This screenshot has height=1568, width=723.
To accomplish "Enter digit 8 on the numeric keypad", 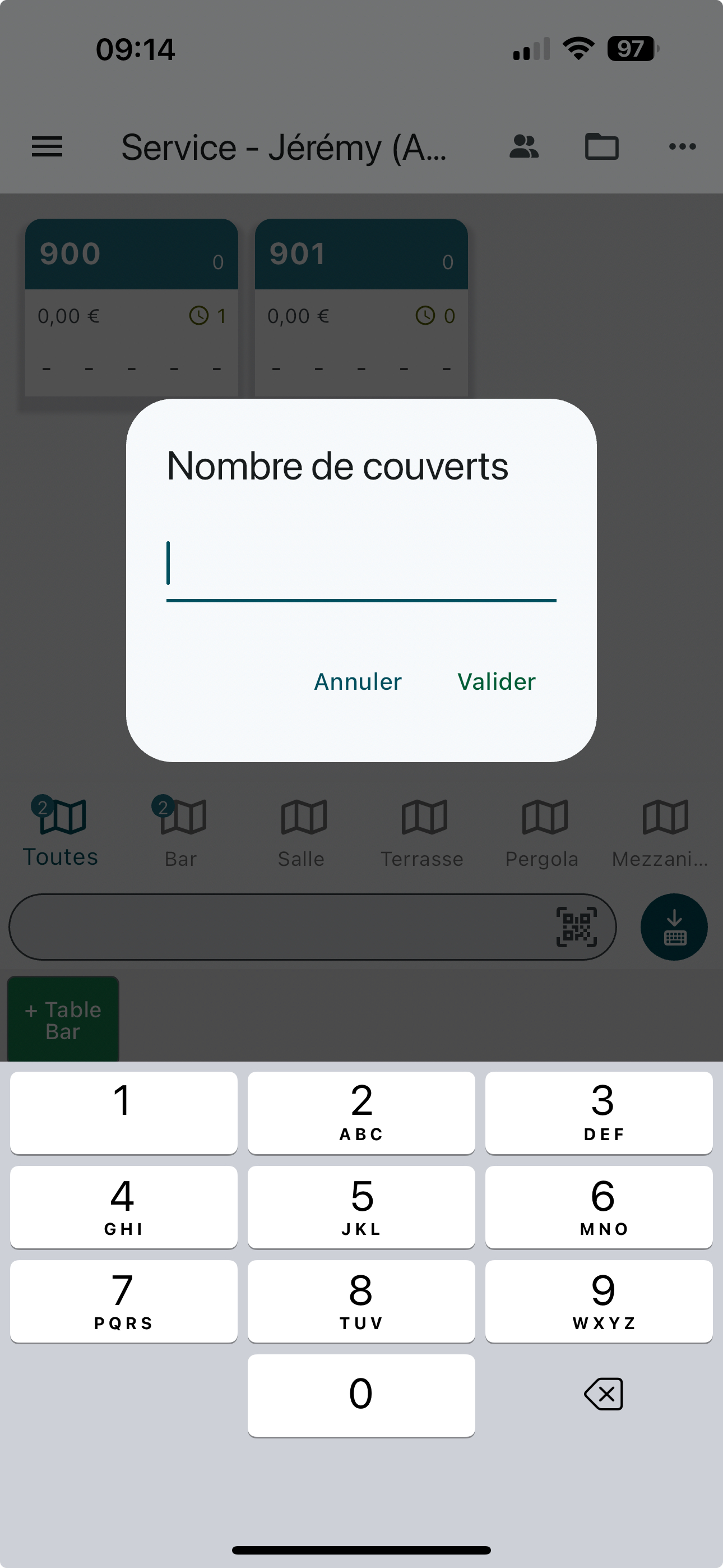I will [361, 1301].
